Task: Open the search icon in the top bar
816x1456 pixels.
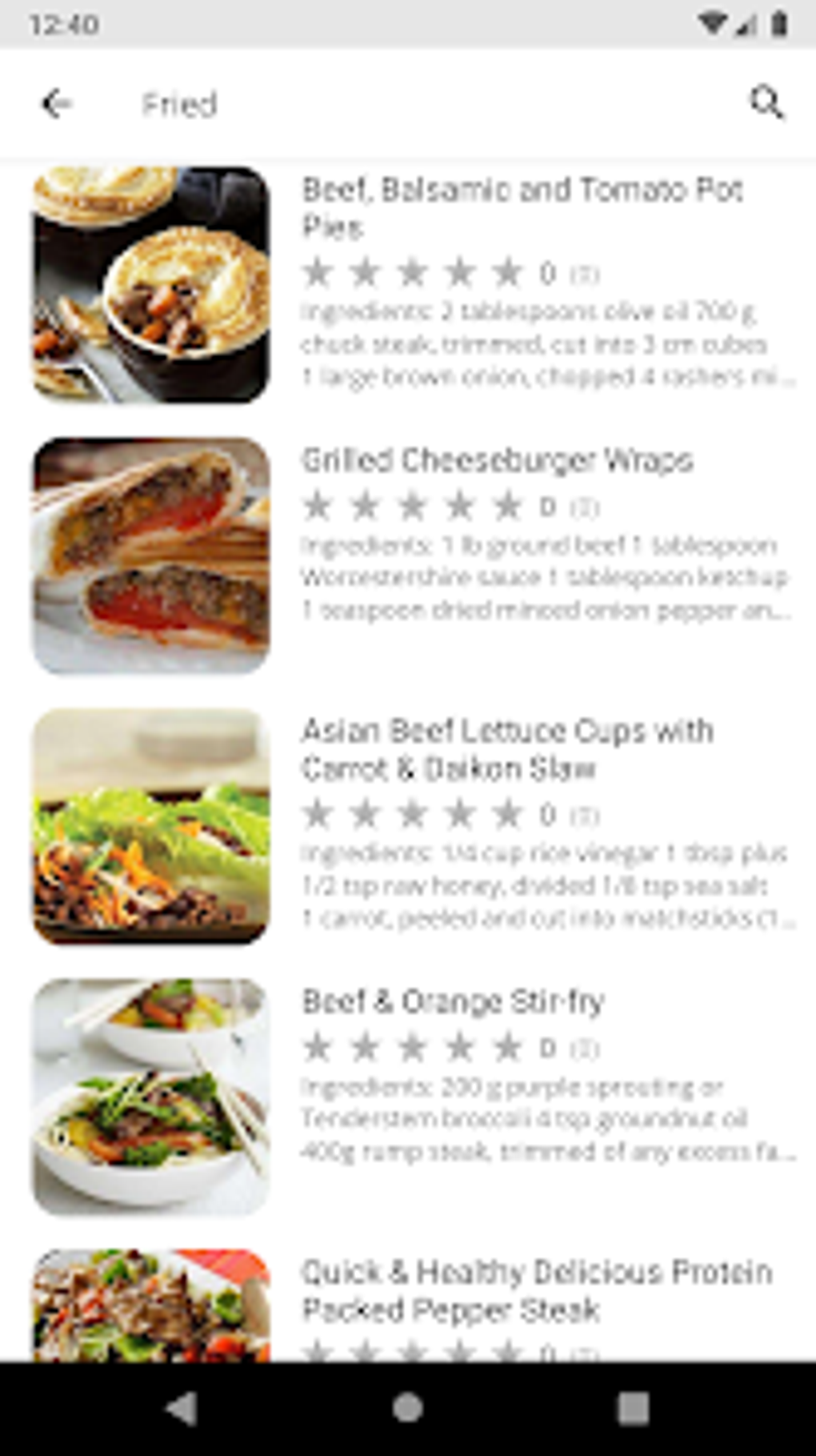Action: click(x=766, y=103)
